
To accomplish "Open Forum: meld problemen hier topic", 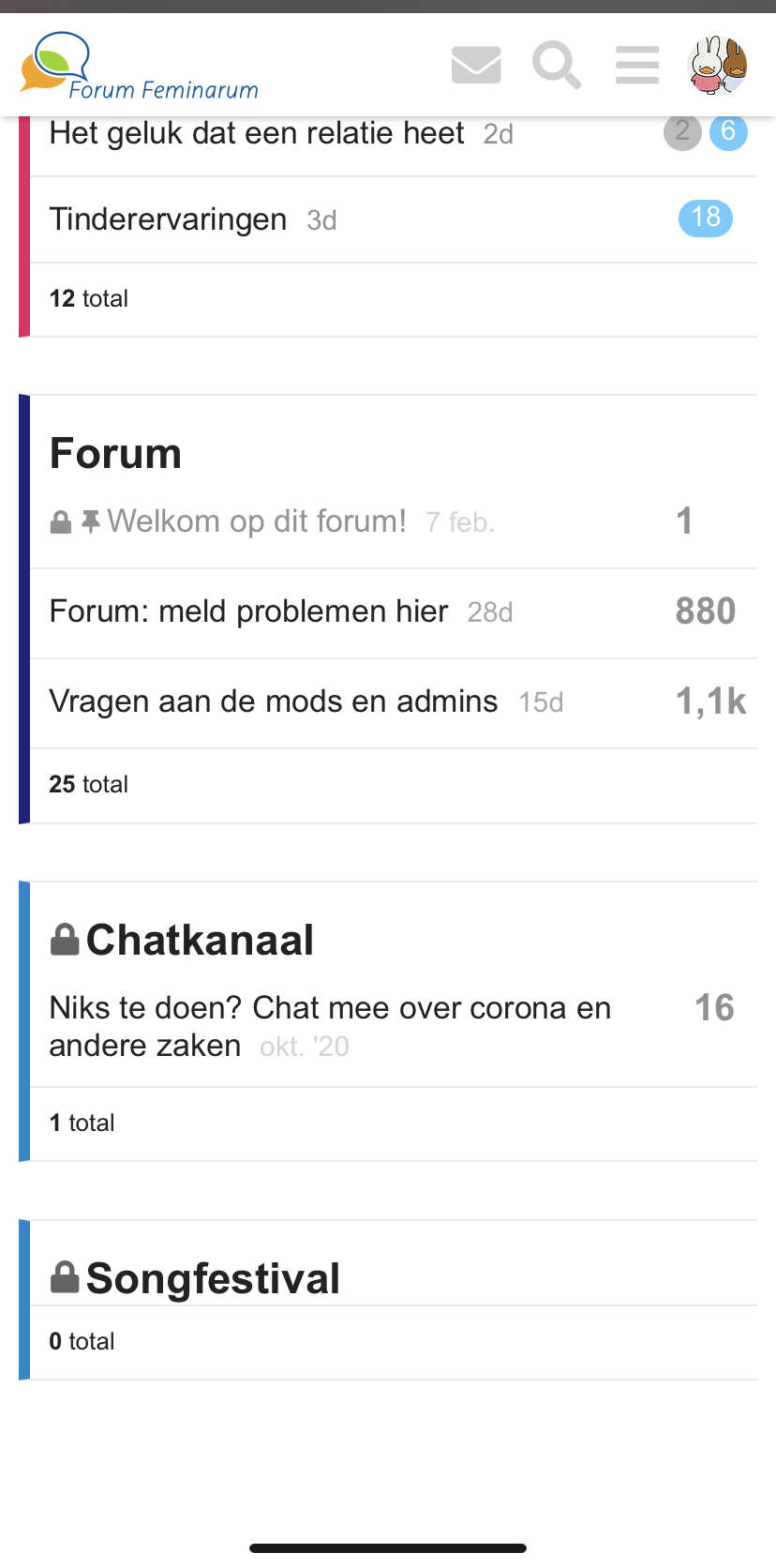I will tap(248, 611).
